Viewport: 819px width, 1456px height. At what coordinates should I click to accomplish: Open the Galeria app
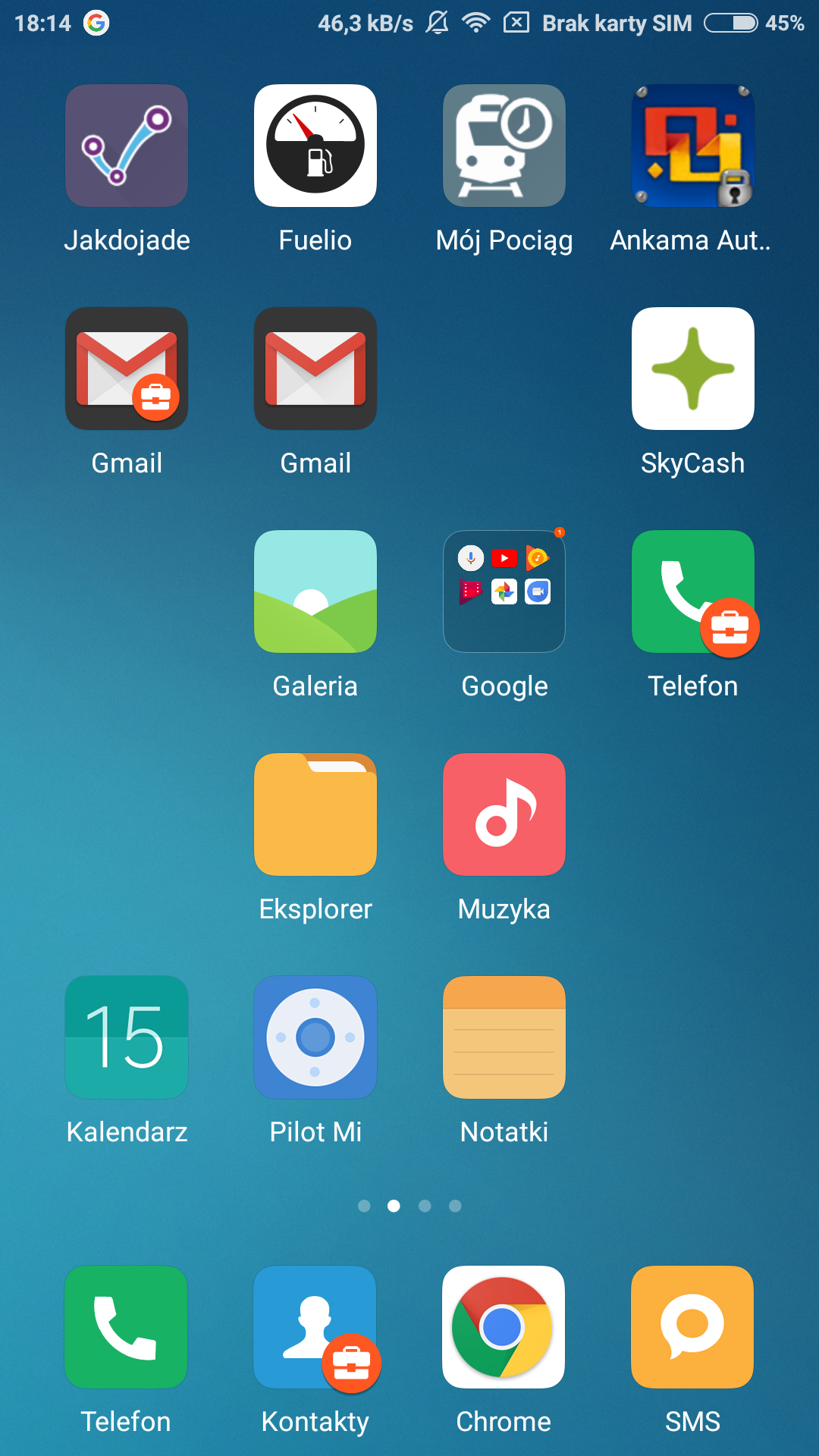click(x=315, y=591)
